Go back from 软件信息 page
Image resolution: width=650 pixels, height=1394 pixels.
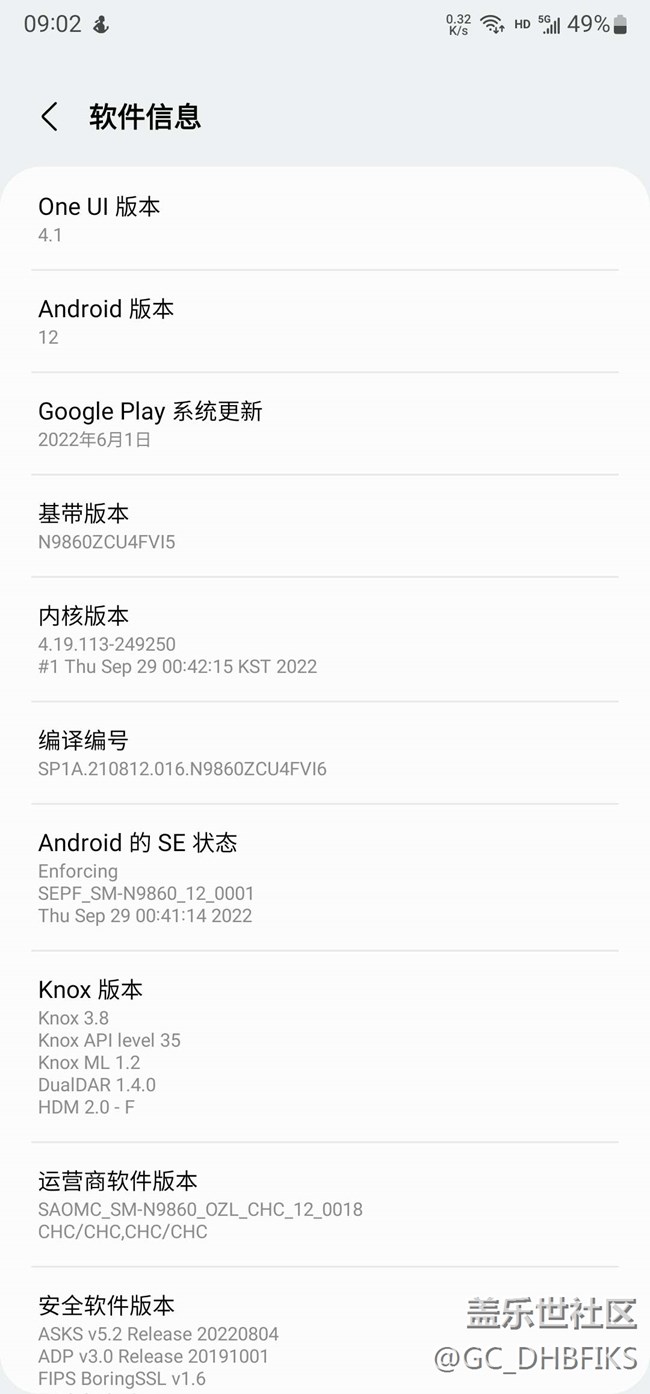pos(49,117)
